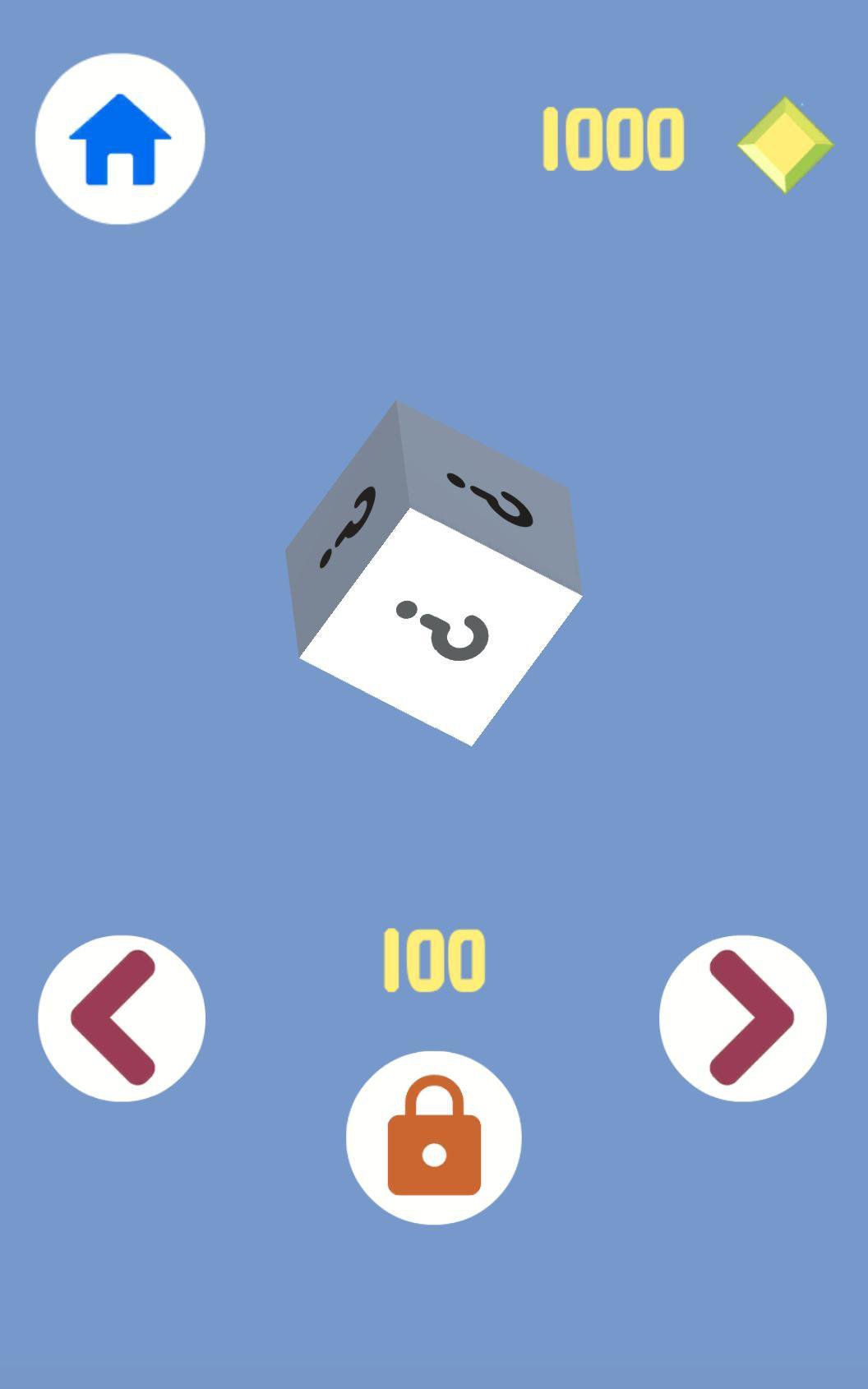
Task: Go to the home screen via house icon
Action: (120, 139)
